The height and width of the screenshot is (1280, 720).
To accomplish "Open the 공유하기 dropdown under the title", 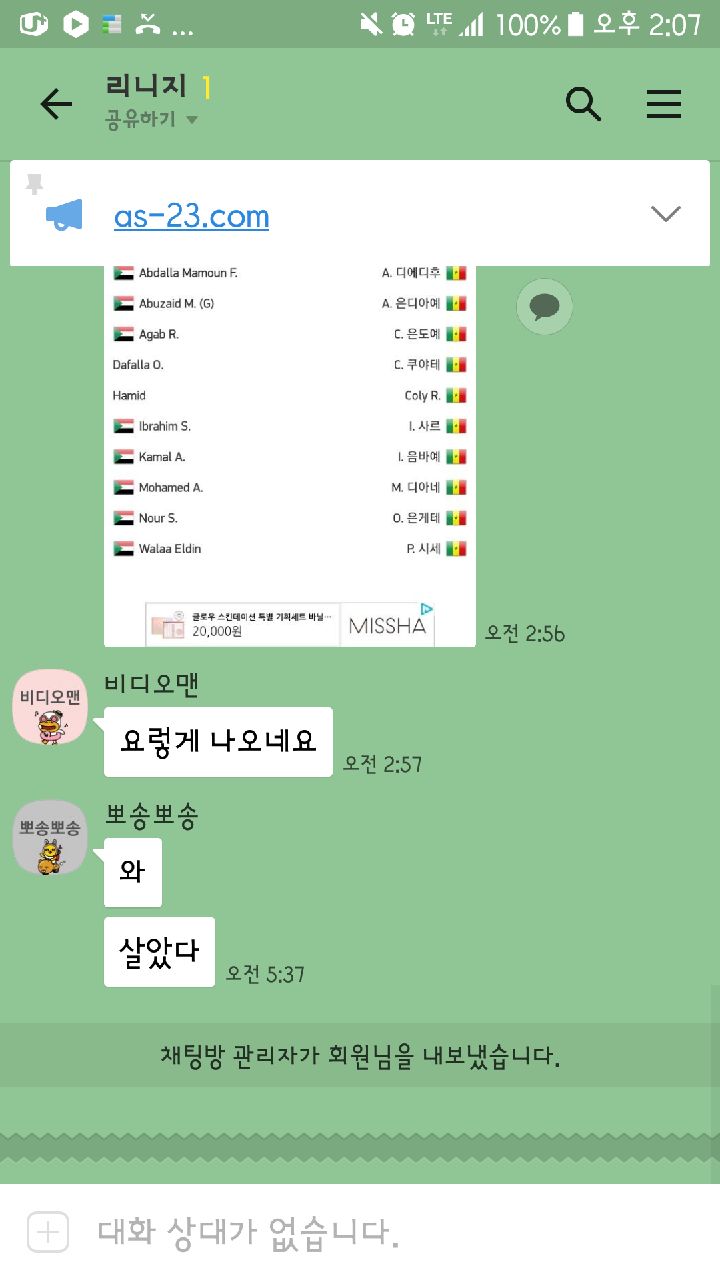I will click(151, 120).
